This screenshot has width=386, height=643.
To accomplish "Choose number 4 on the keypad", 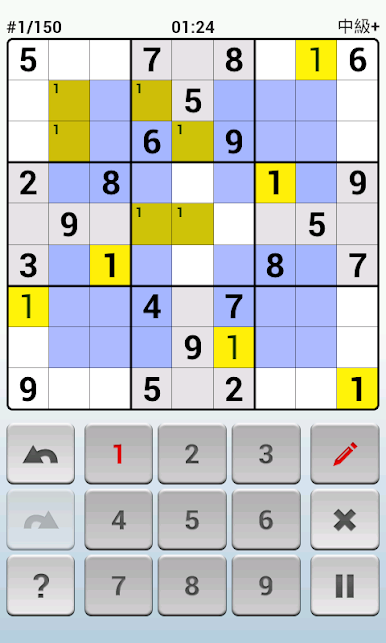I will pyautogui.click(x=119, y=520).
